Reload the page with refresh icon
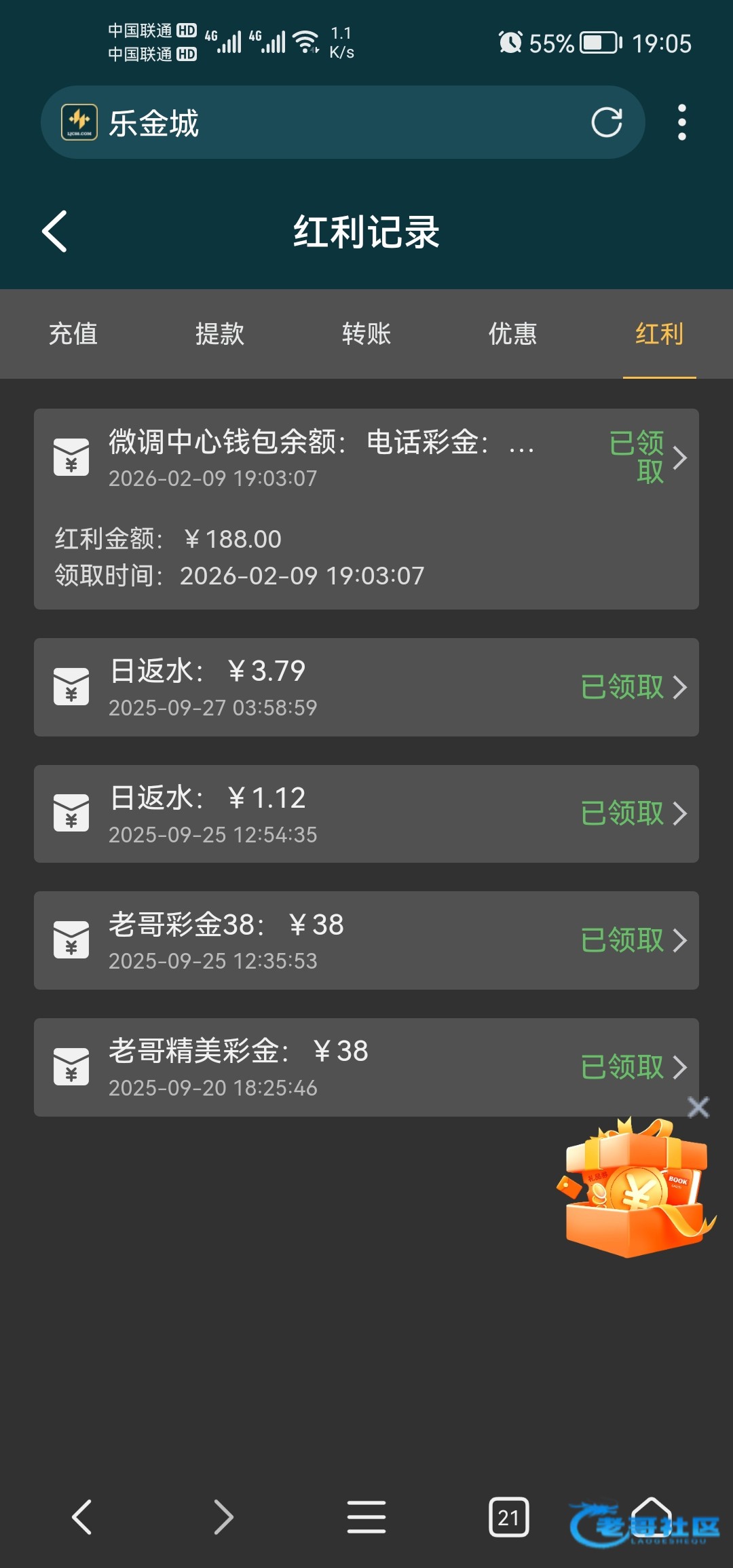Image resolution: width=733 pixels, height=1568 pixels. 606,123
